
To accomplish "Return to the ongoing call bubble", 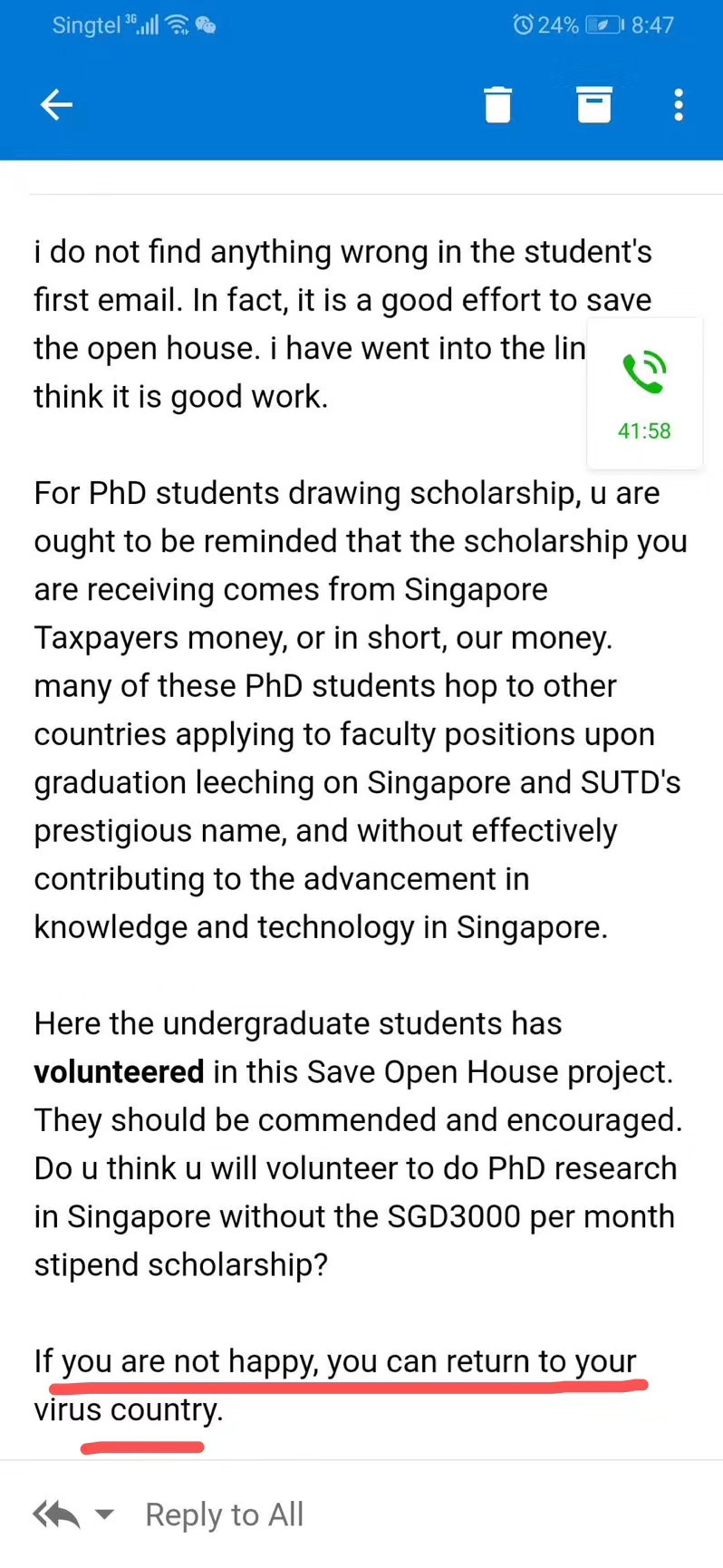I will 645,393.
